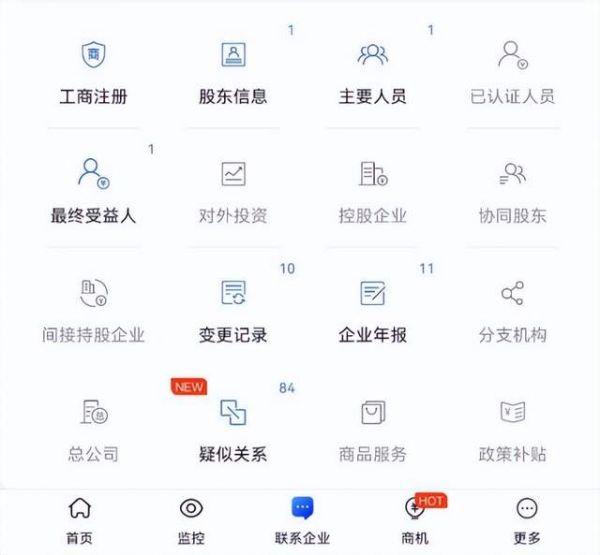View 变更记录 history
Screen dimensions: 600x555
pyautogui.click(x=233, y=310)
